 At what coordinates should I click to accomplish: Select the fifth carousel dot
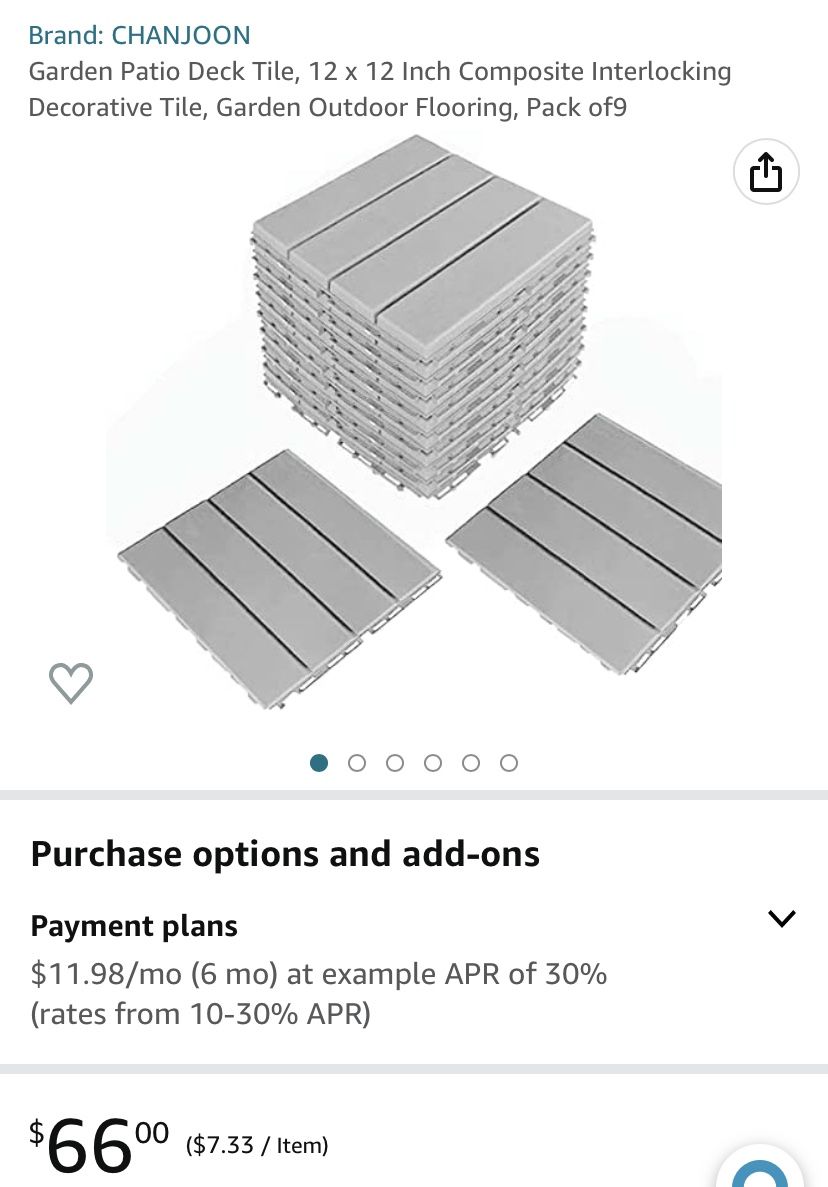click(x=471, y=762)
